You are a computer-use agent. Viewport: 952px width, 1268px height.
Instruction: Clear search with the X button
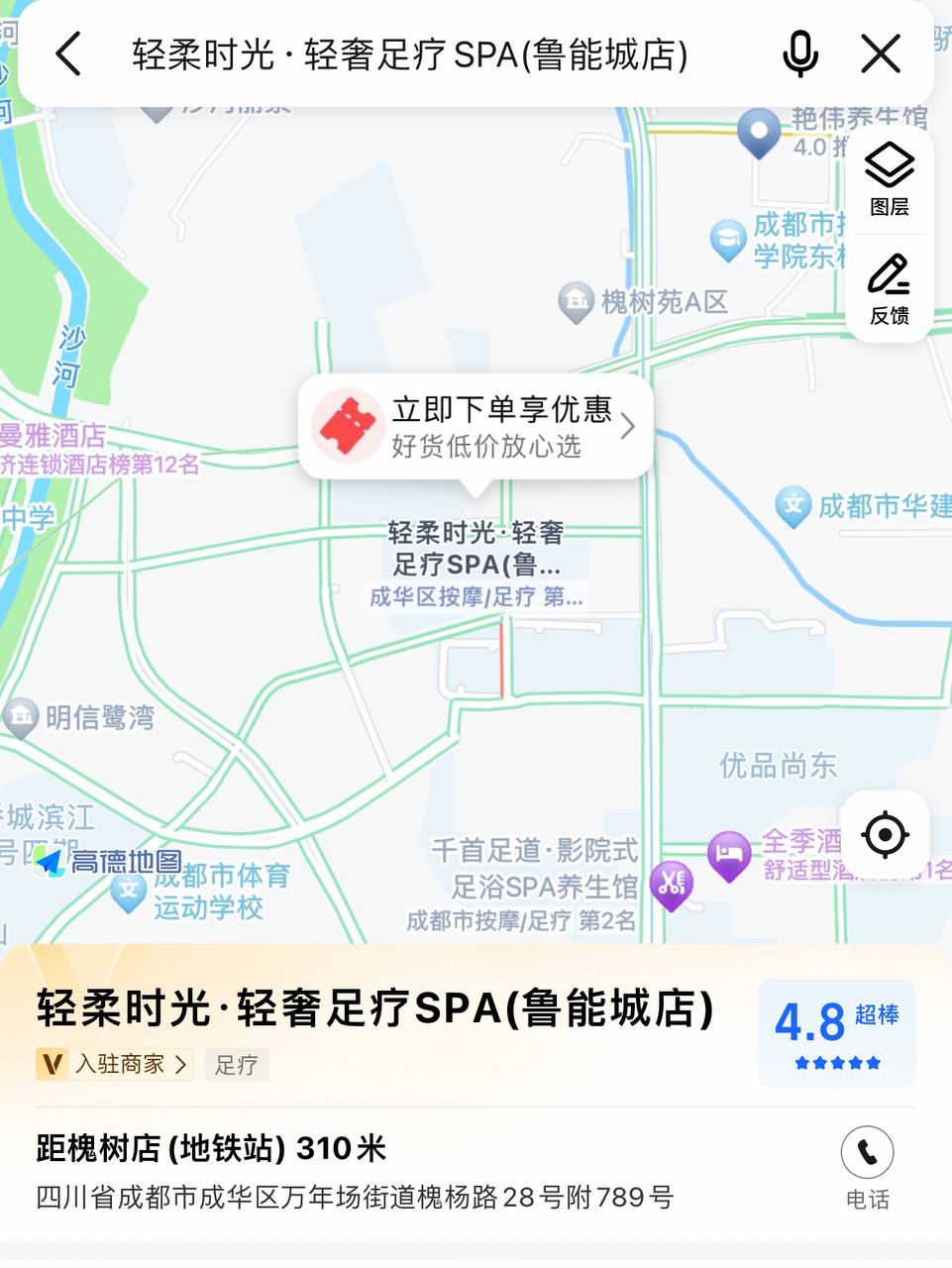tap(878, 54)
